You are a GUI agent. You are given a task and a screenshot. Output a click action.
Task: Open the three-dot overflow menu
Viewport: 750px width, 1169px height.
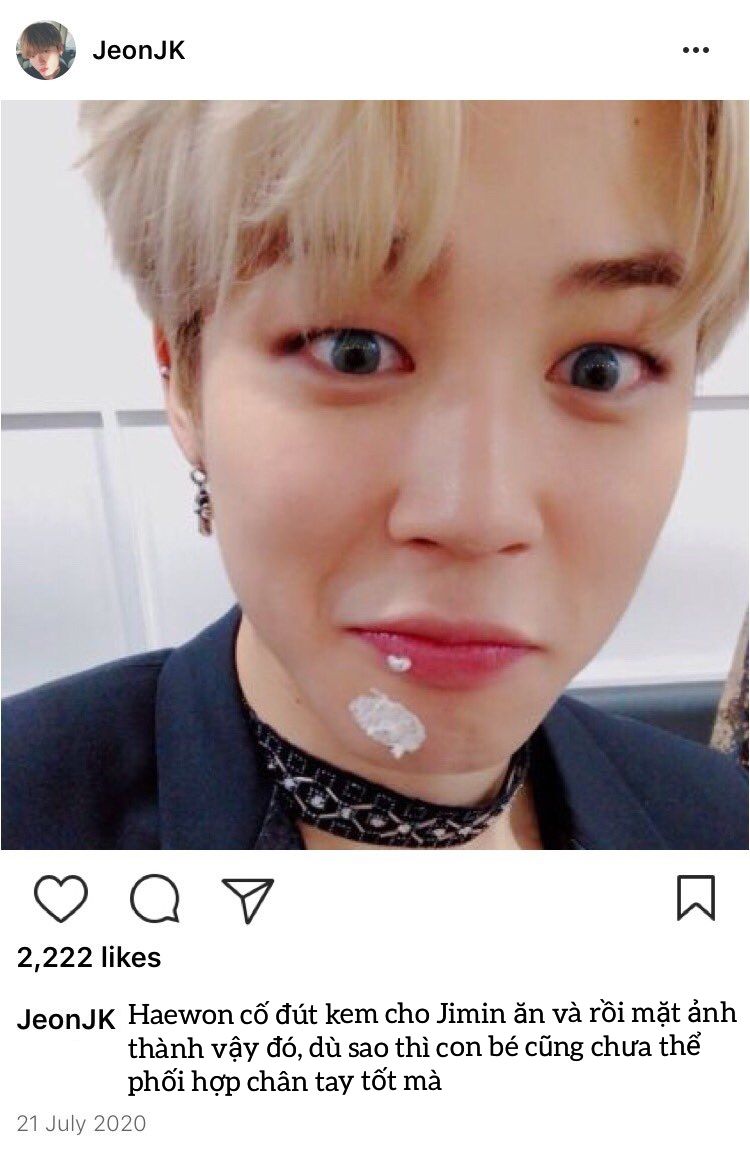(696, 50)
